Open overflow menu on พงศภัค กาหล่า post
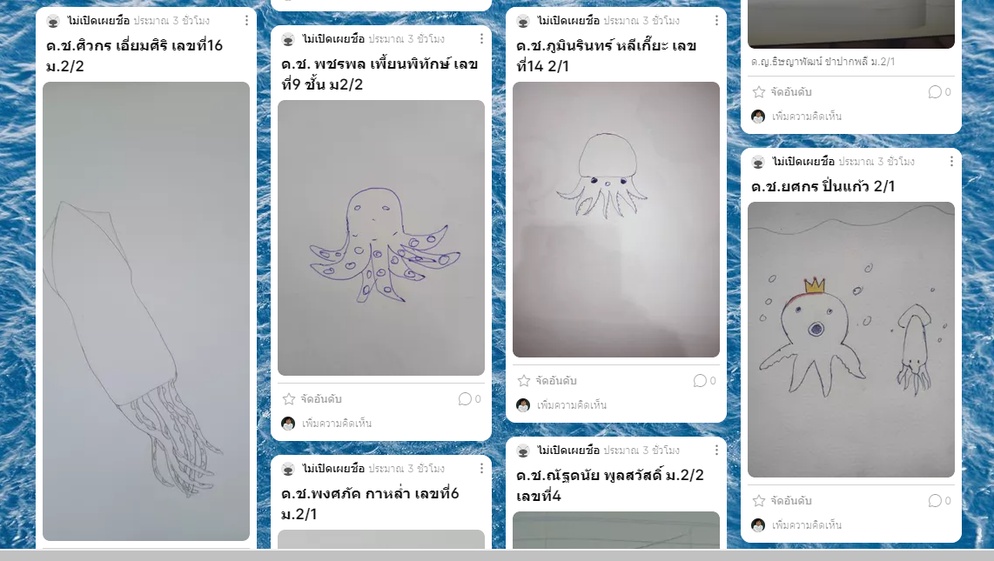Viewport: 994px width, 561px height. click(x=481, y=468)
